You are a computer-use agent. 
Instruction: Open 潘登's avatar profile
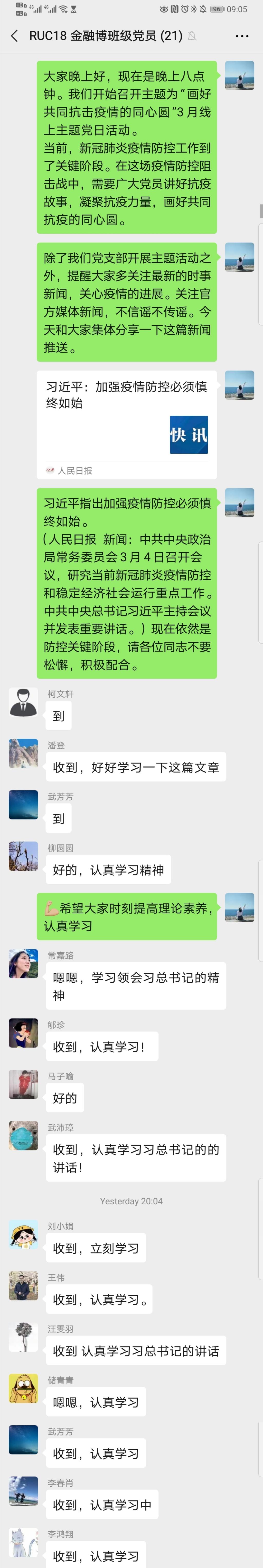23,753
